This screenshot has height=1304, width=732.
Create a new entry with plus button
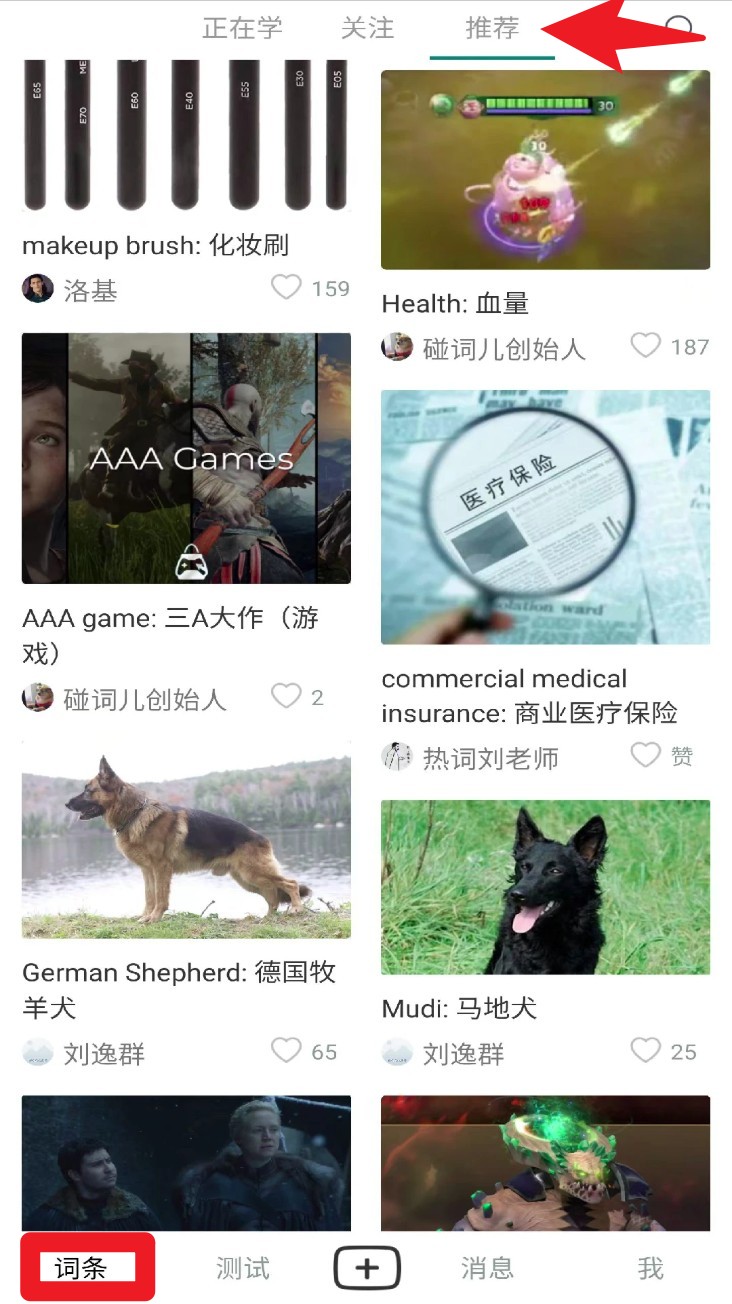pyautogui.click(x=367, y=1268)
